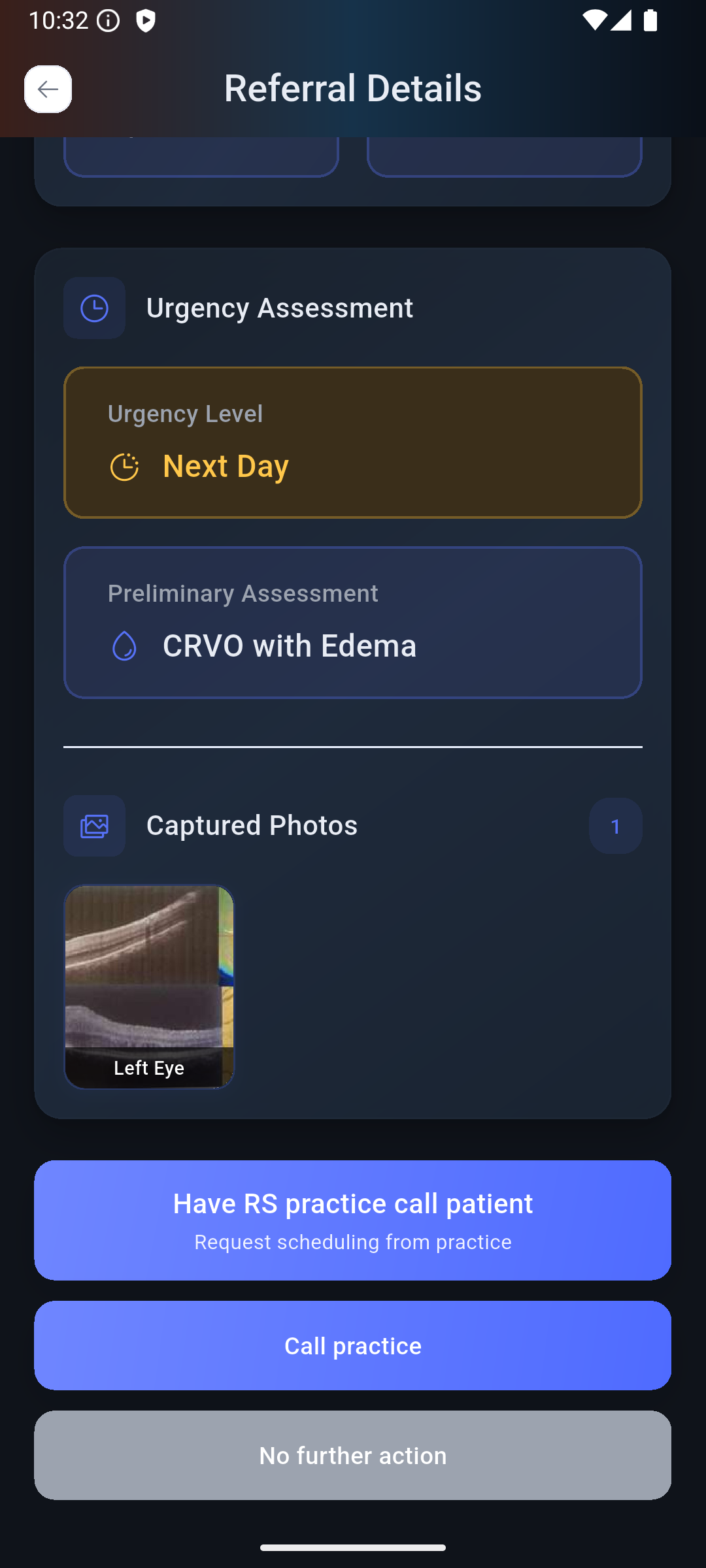Tap the photo icon beside Captured Photos
This screenshot has width=706, height=1568.
[94, 825]
